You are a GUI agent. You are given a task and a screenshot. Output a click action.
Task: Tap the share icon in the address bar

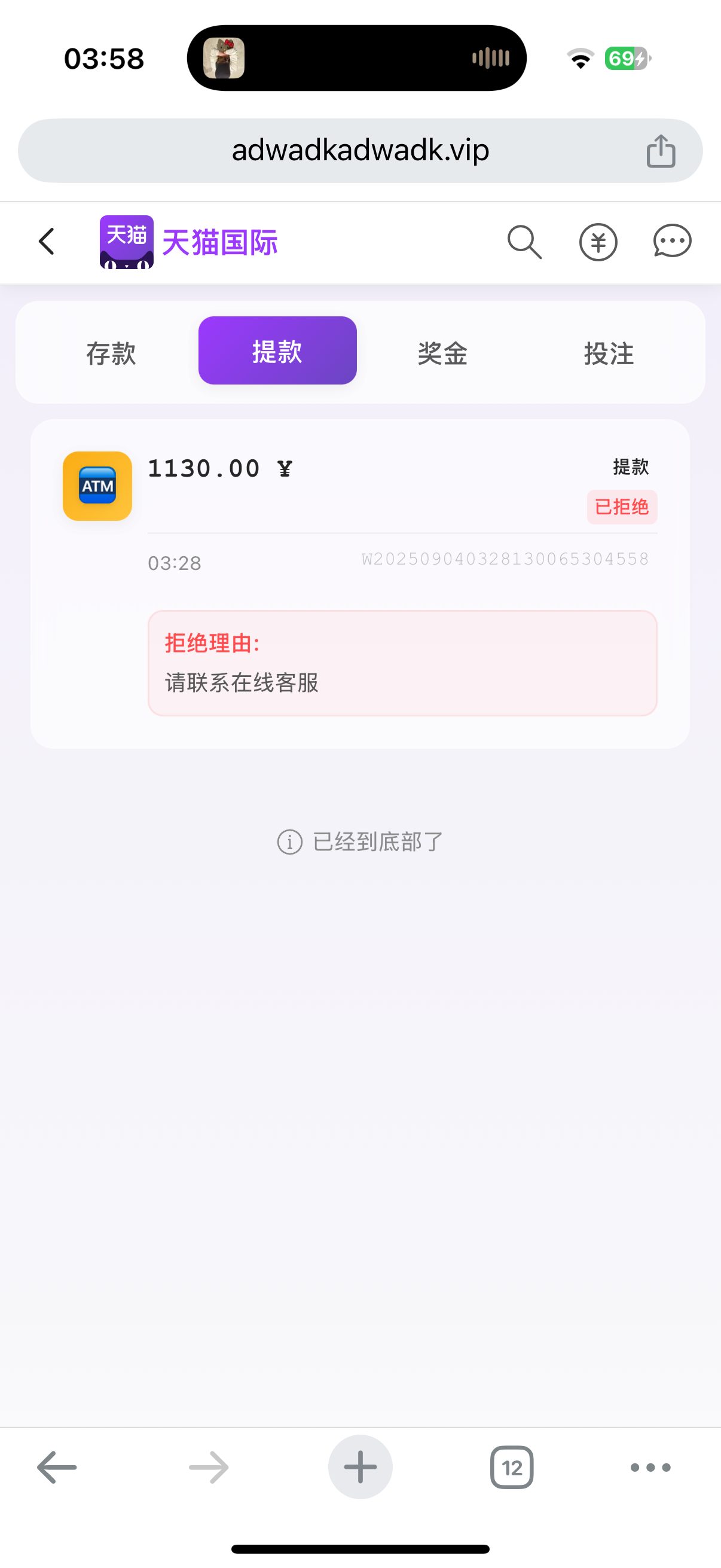click(x=661, y=150)
